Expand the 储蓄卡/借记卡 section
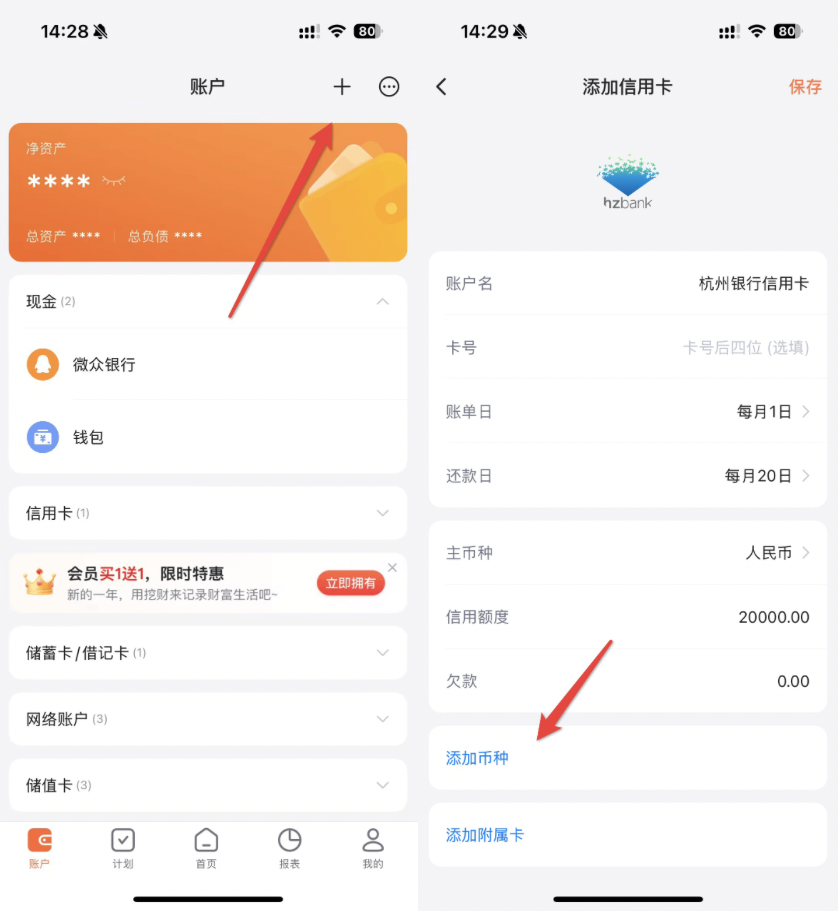 click(x=382, y=652)
